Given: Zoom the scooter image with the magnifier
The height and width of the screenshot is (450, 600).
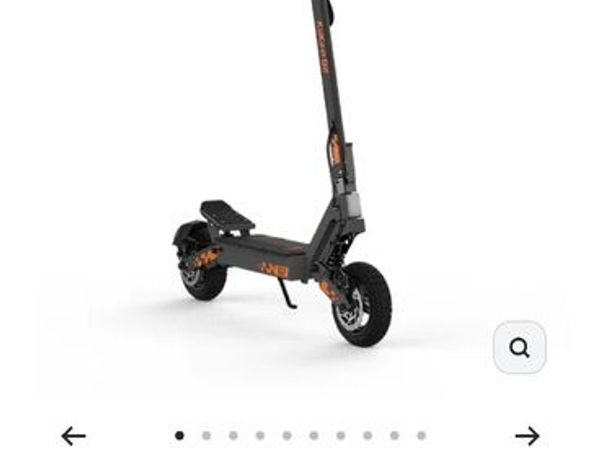Looking at the screenshot, I should click(519, 348).
